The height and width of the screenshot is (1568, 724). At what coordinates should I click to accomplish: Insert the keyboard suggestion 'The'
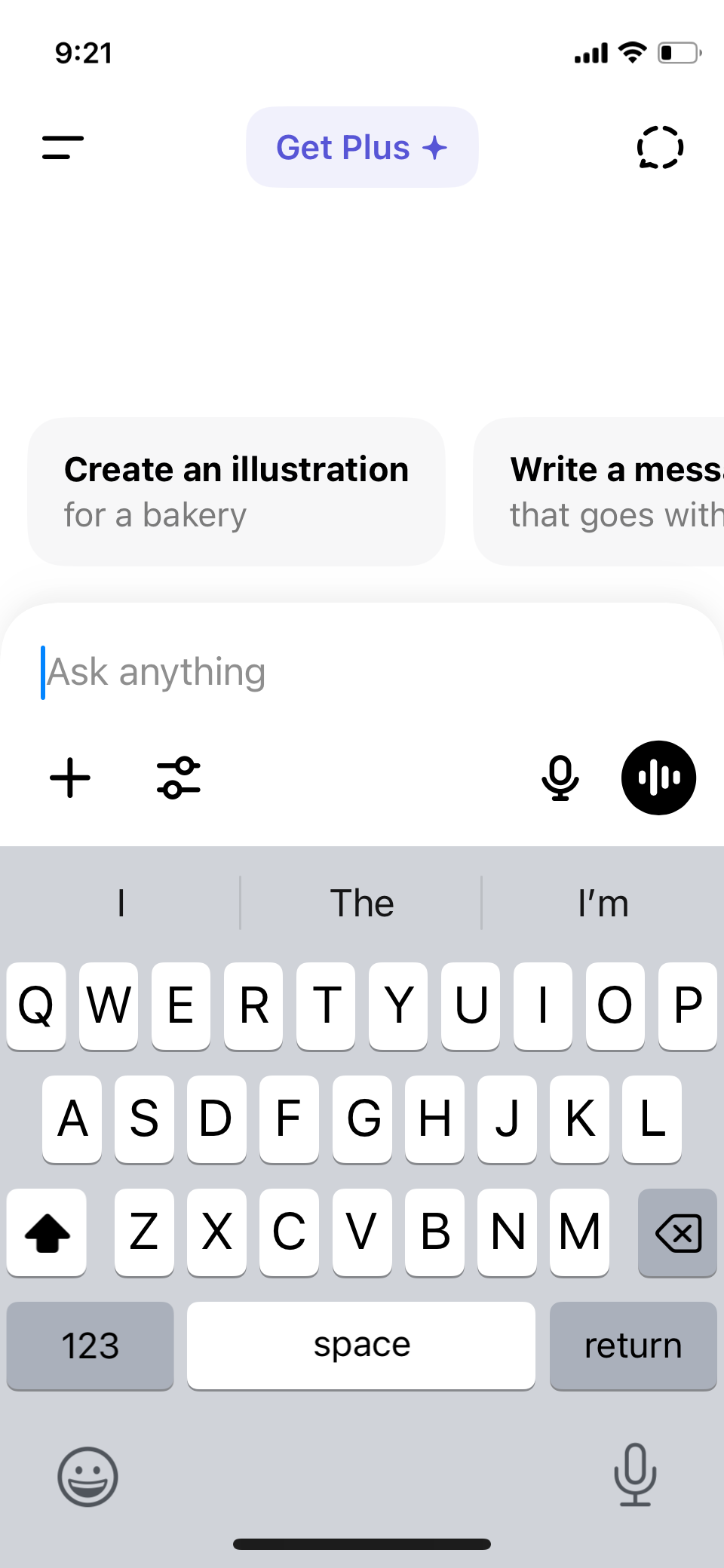(x=362, y=903)
